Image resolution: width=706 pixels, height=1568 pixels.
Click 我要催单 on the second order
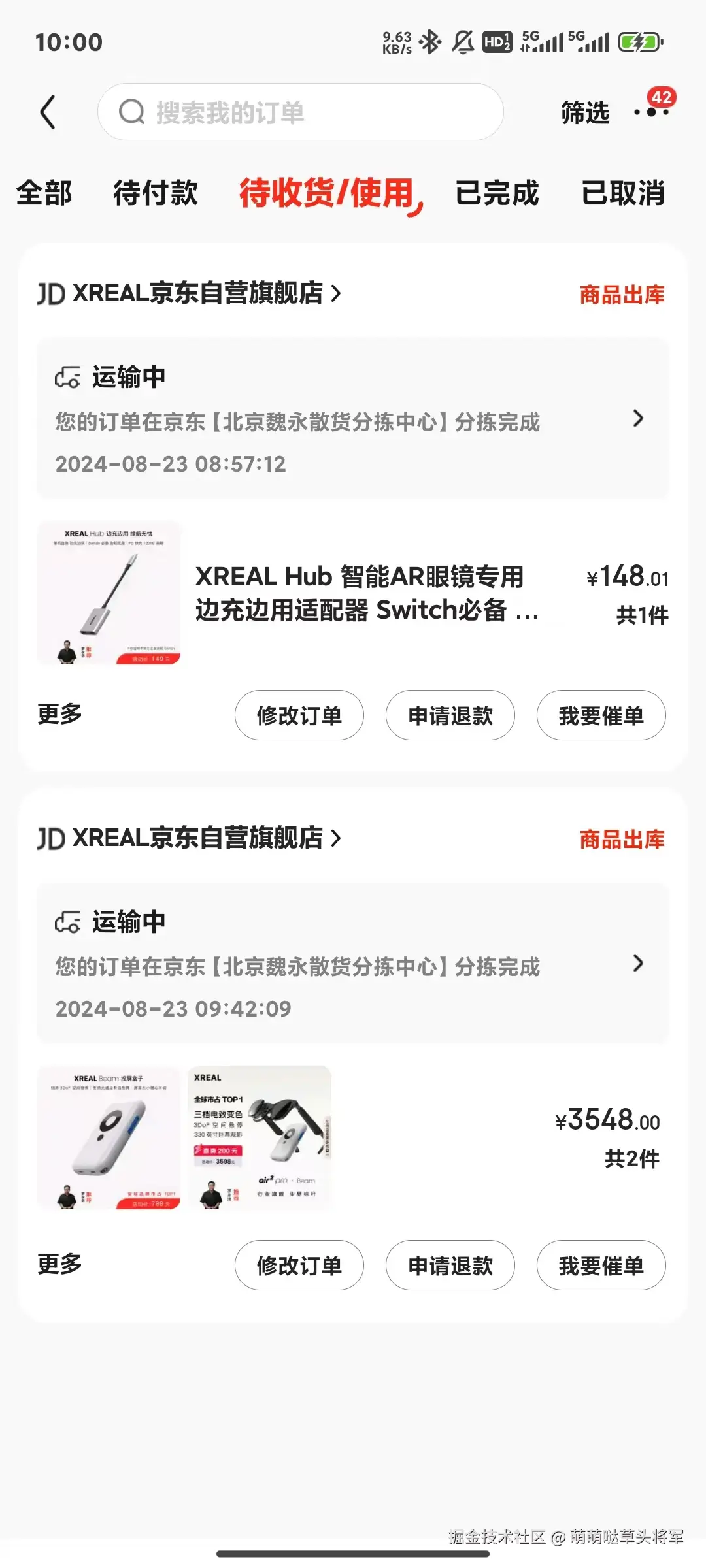pyautogui.click(x=601, y=1265)
